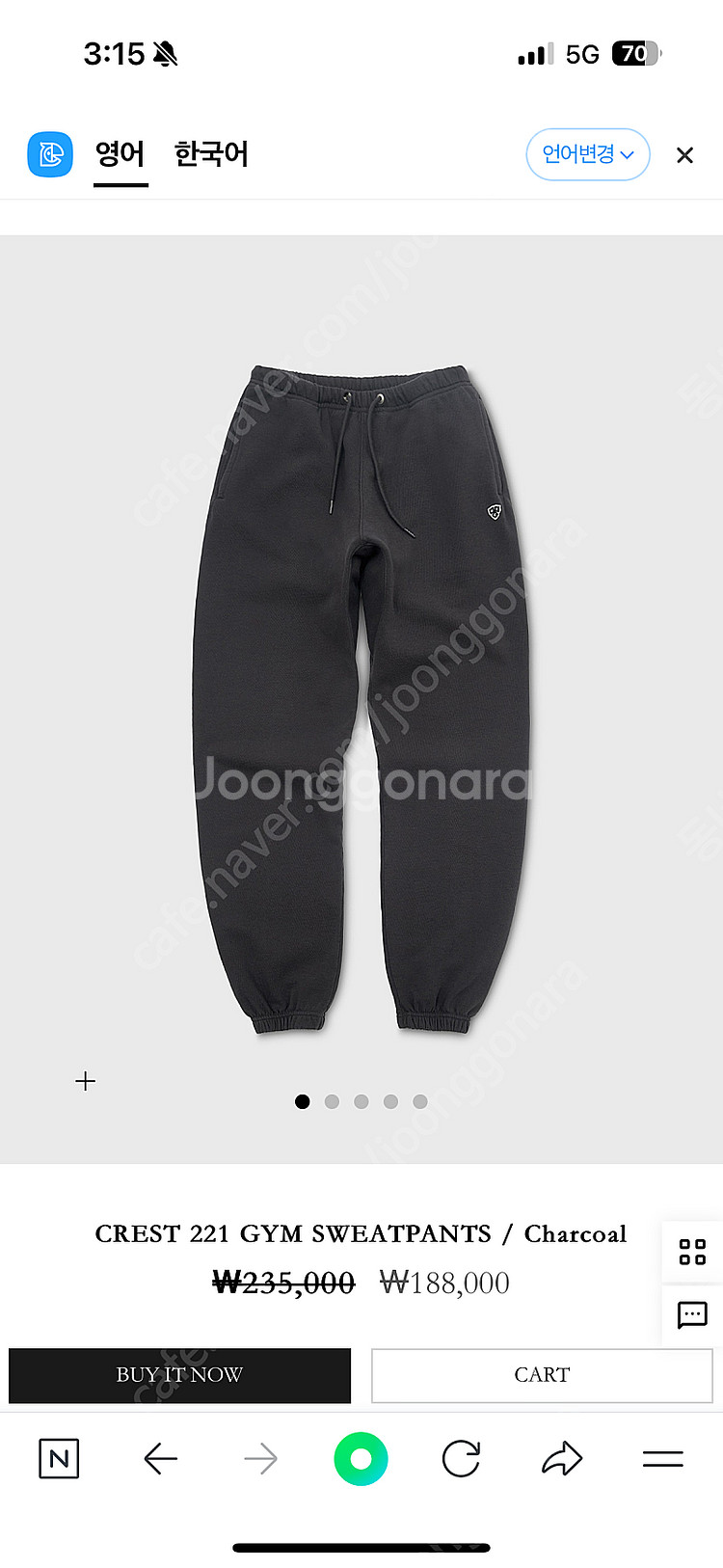723x1568 pixels.
Task: Open the 언어변경 language dropdown
Action: tap(587, 154)
